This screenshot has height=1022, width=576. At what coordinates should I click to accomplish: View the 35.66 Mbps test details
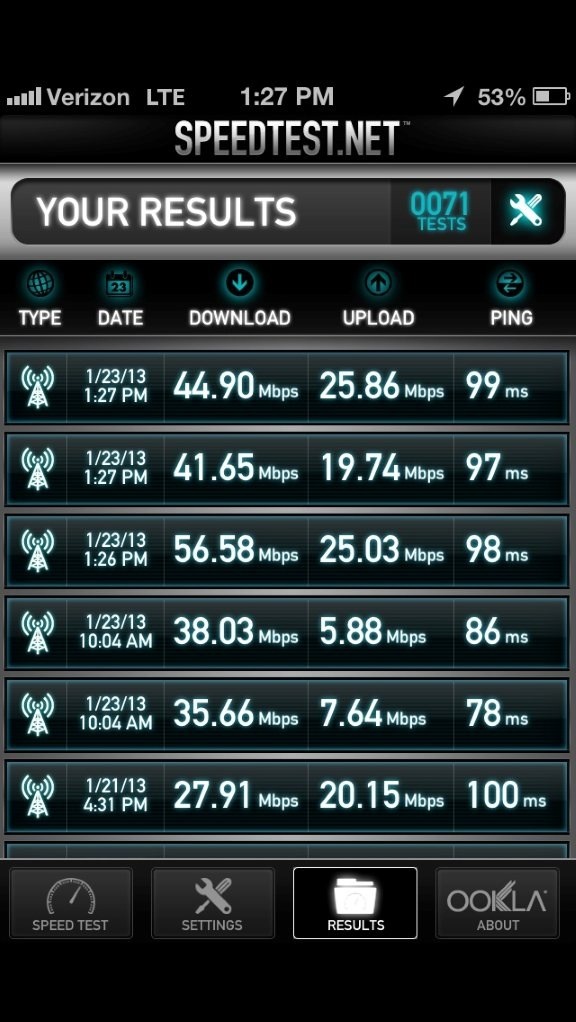287,714
